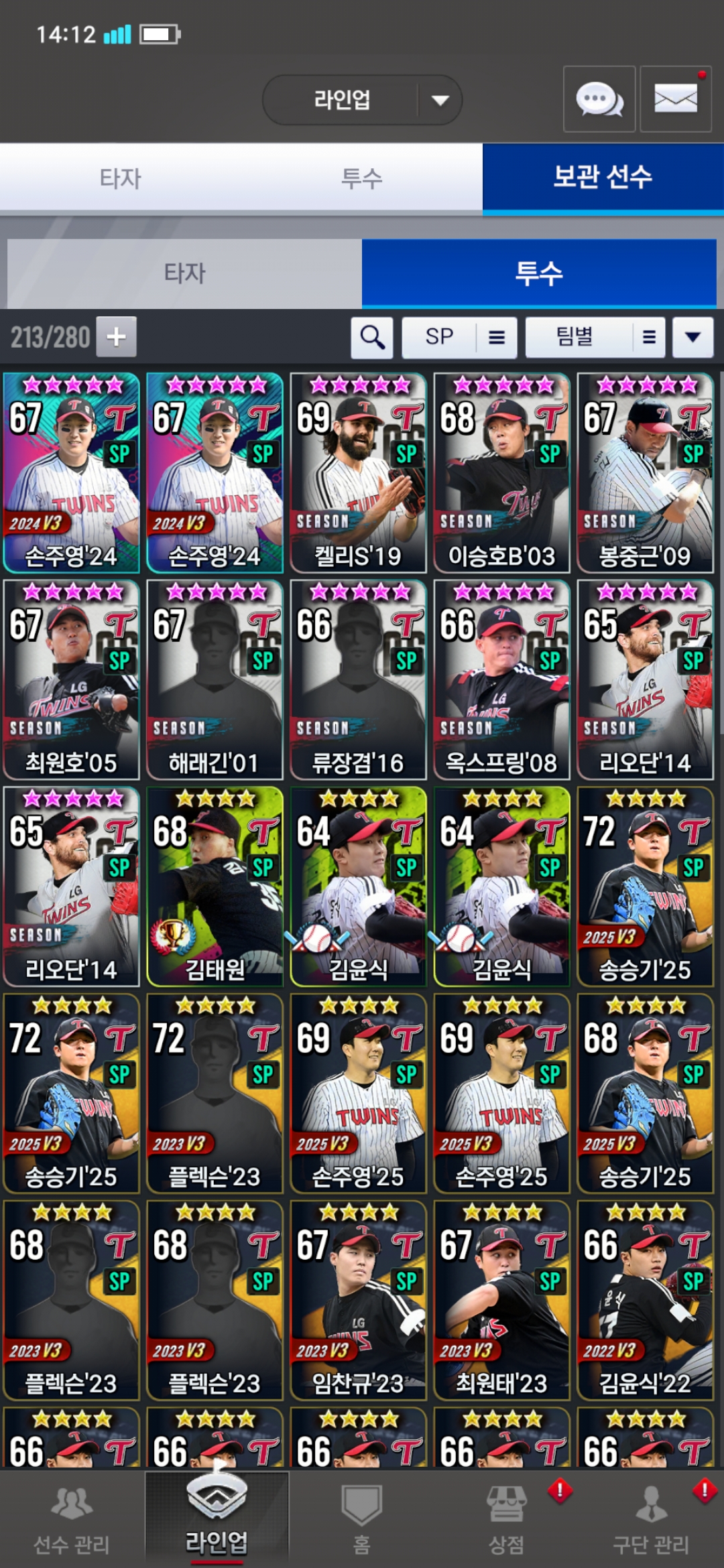Open the 켈리S'19 player card
This screenshot has width=724, height=1568.
(x=358, y=472)
